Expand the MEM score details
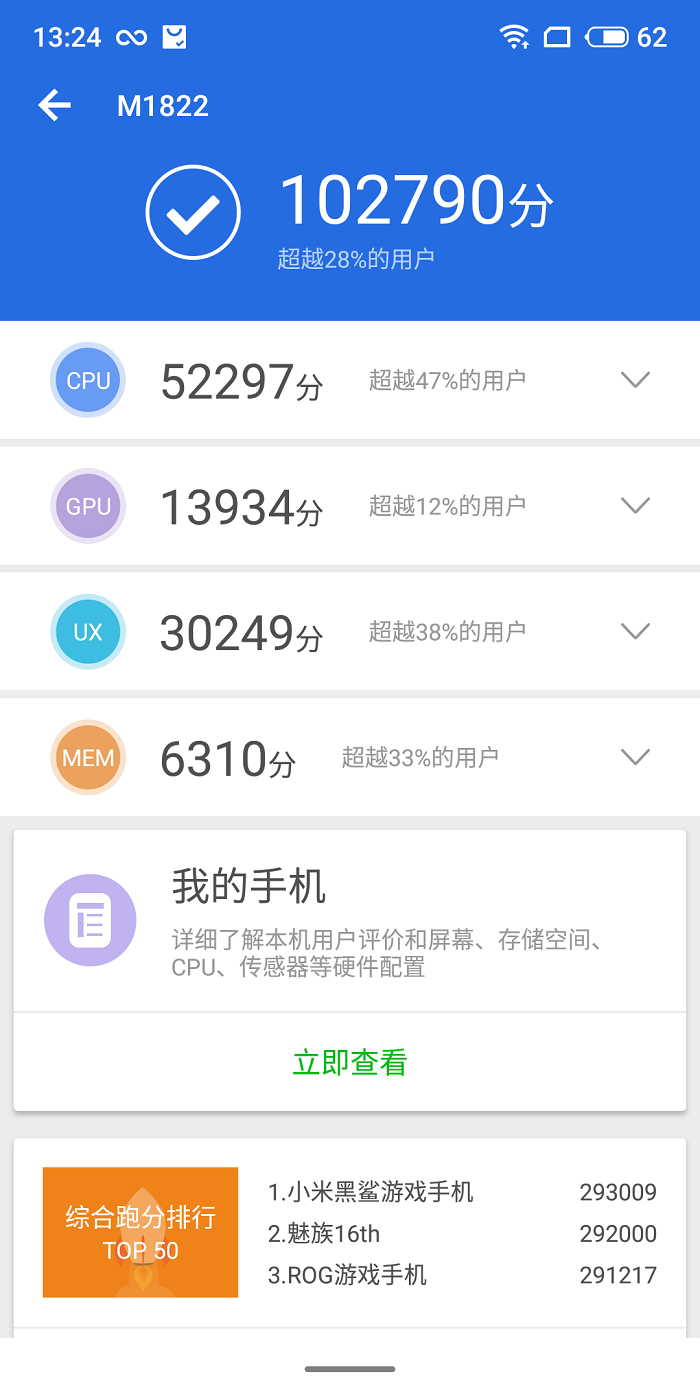The width and height of the screenshot is (700, 1400). 635,757
